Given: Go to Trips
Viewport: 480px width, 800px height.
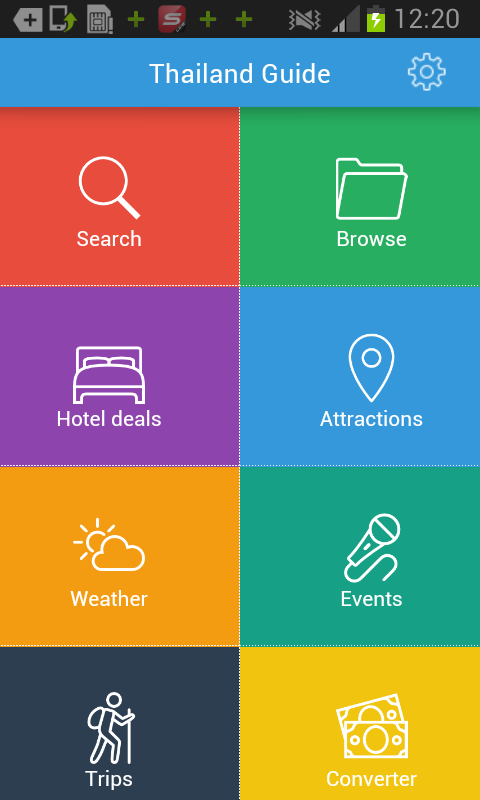Looking at the screenshot, I should tap(119, 723).
